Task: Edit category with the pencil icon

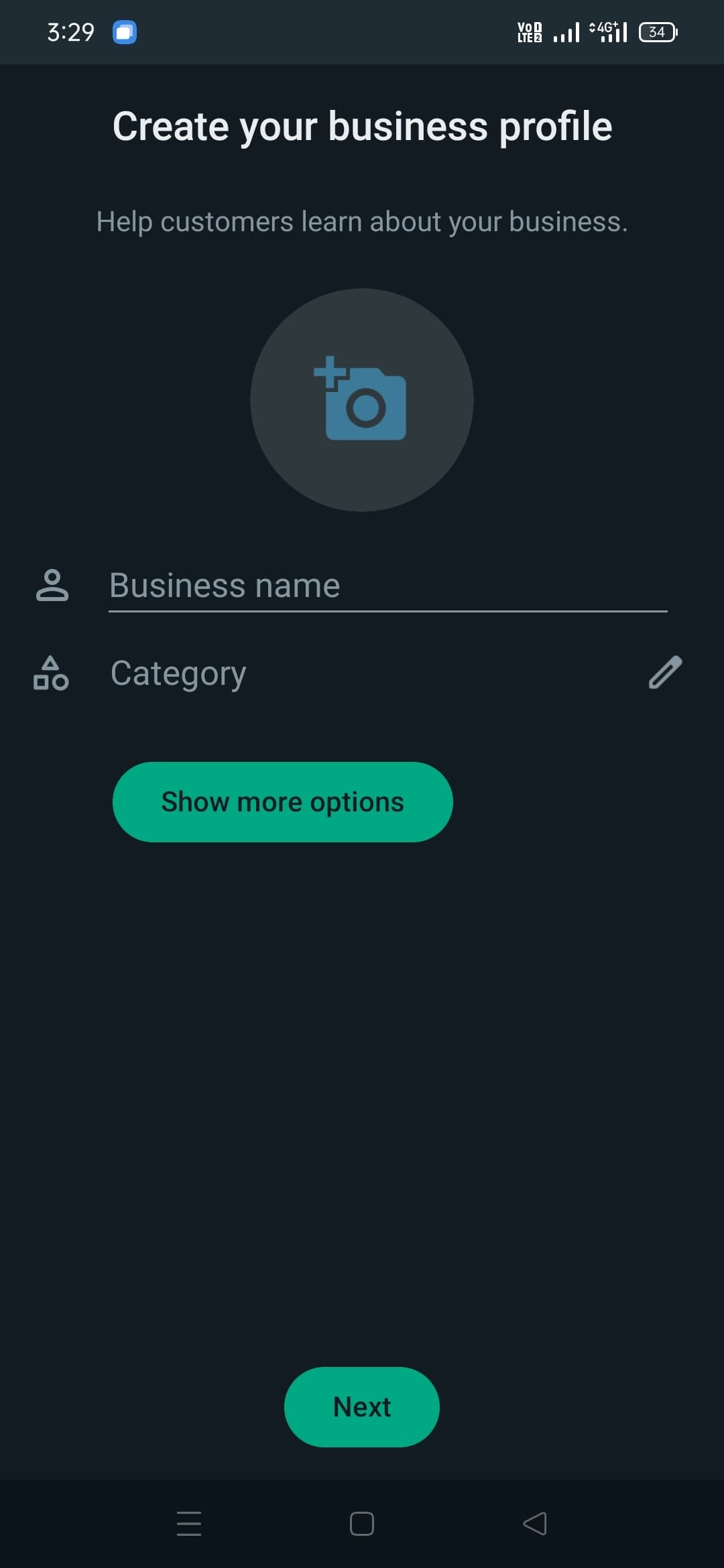Action: pos(665,673)
